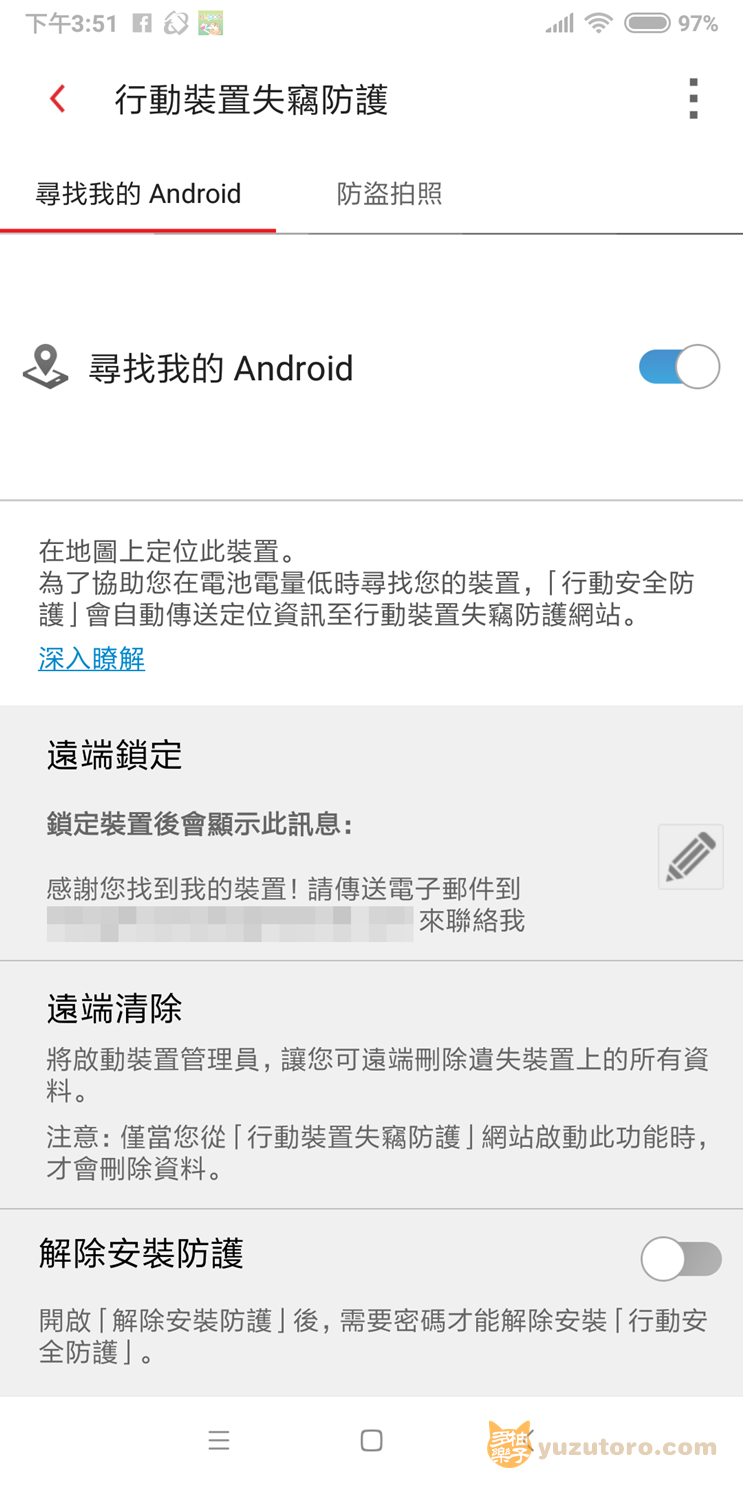Open the system recent apps menu button
Screen dimensions: 743x1485
219,1440
